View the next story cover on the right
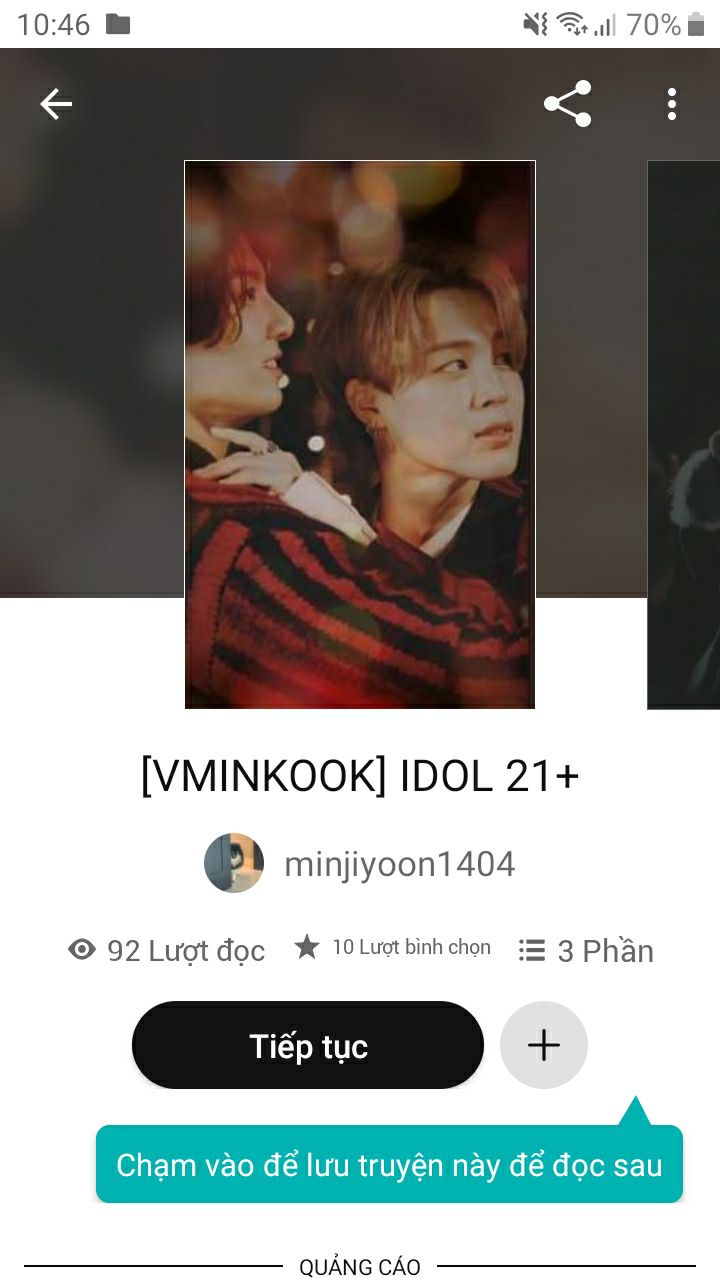This screenshot has height=1280, width=720. 686,435
